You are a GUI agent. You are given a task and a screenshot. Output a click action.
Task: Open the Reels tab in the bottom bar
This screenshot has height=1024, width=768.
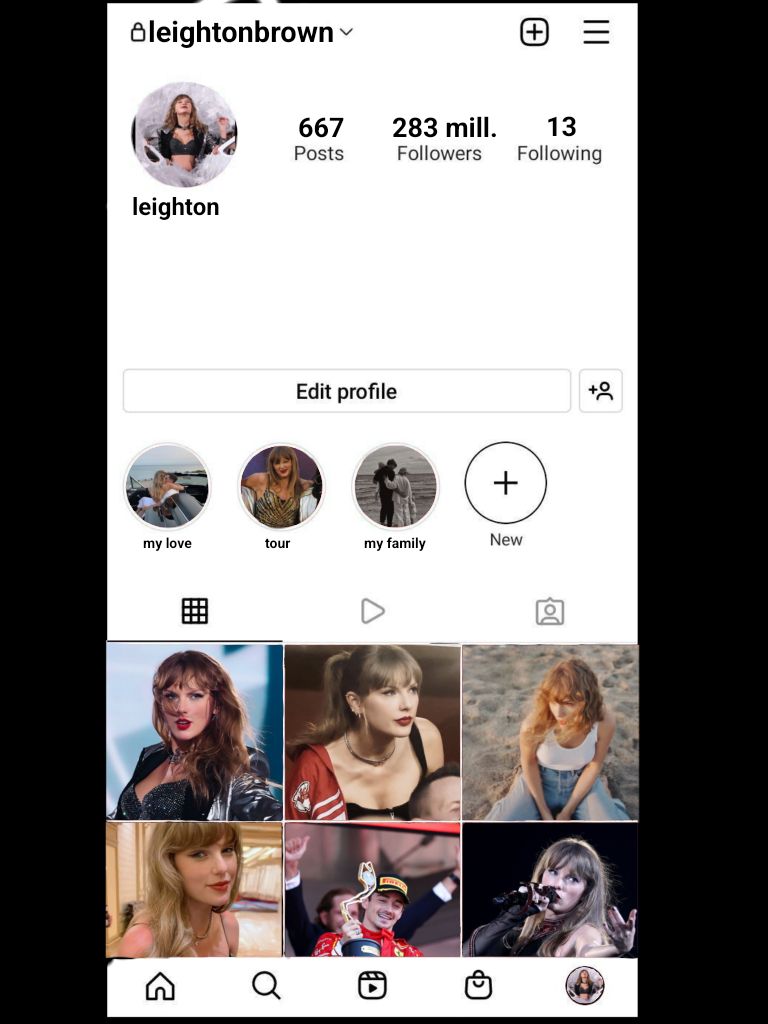coord(372,986)
